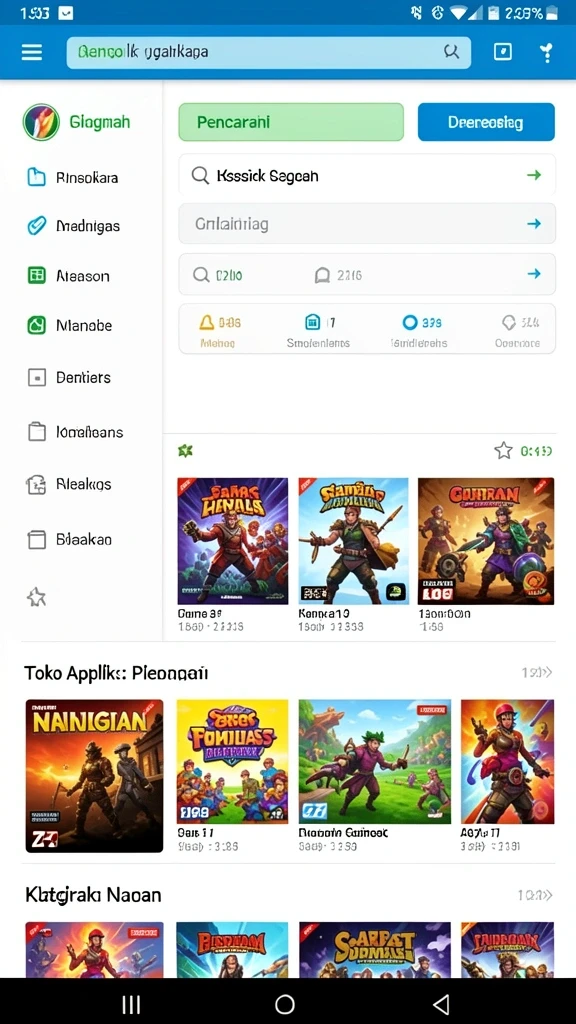This screenshot has width=576, height=1024.
Task: Open the Nanigian game card
Action: 94,776
